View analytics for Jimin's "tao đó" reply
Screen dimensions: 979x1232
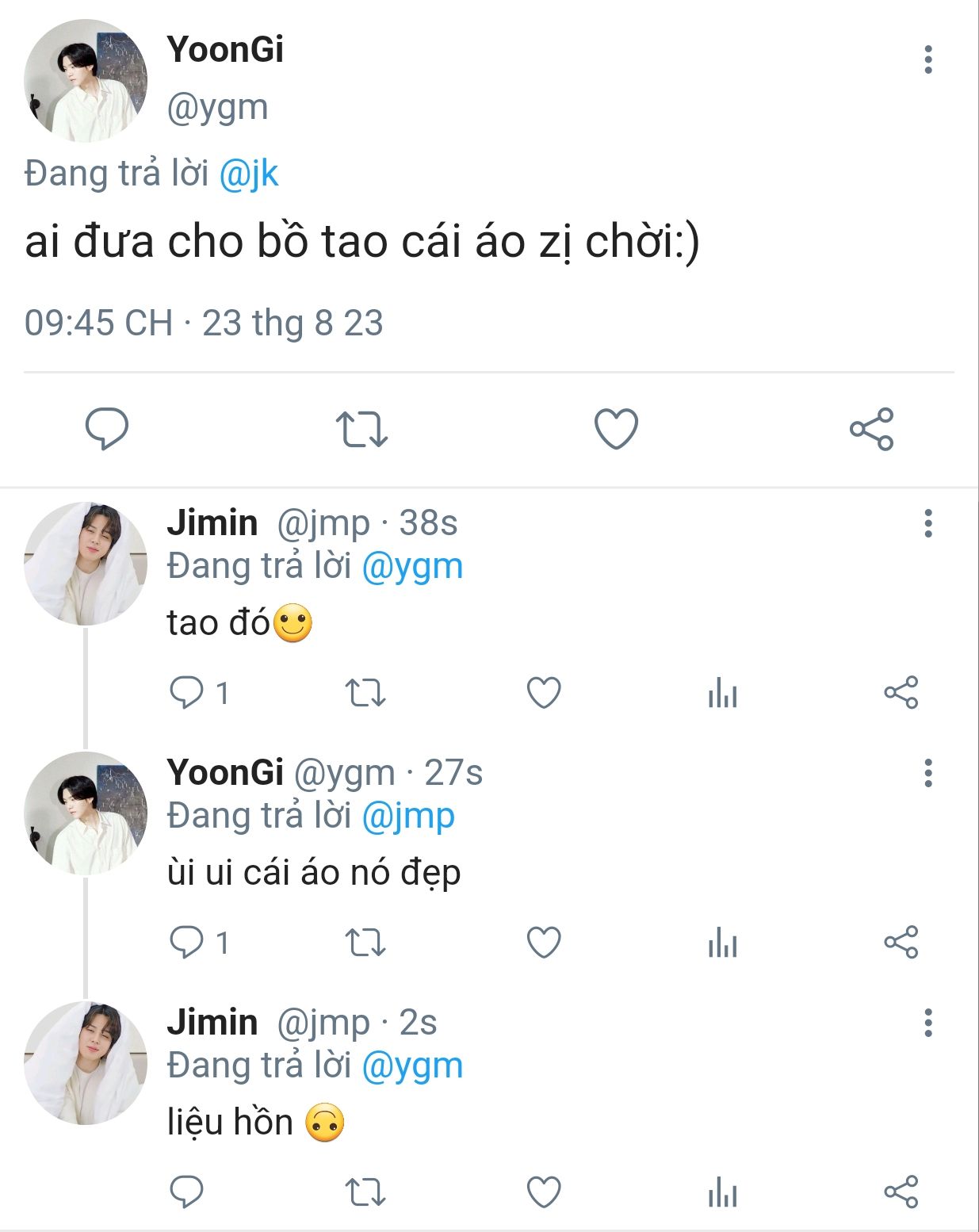point(722,693)
